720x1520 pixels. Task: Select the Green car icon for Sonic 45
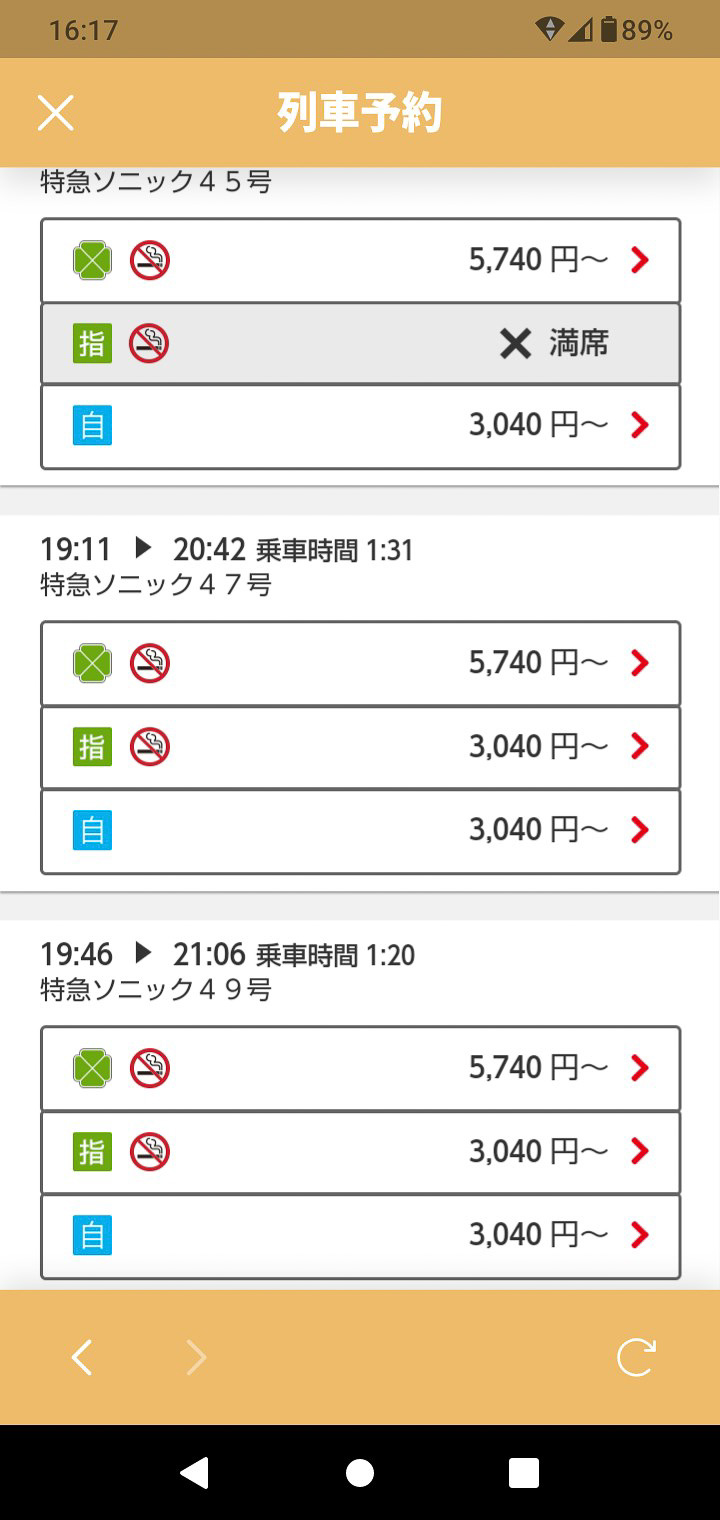click(x=92, y=260)
